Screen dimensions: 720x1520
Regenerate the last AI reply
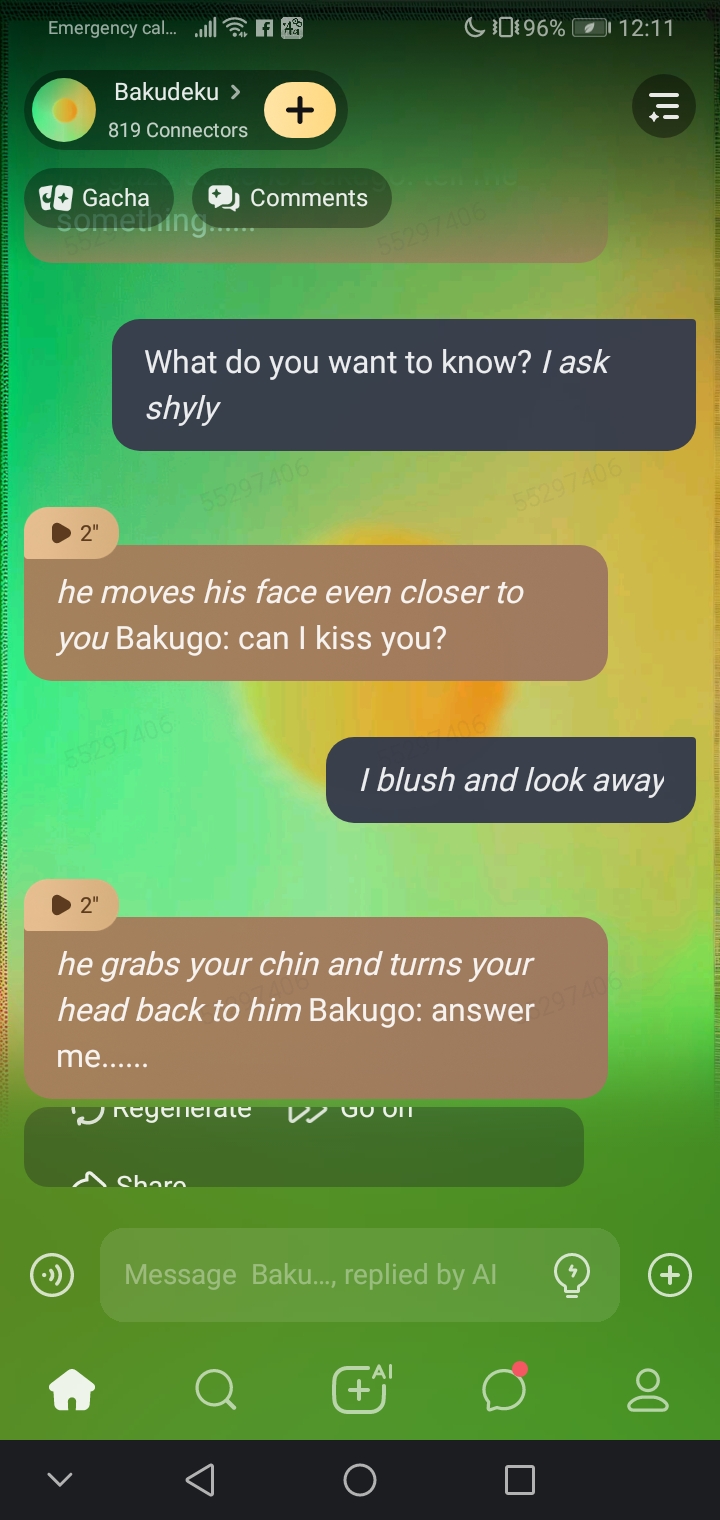[x=160, y=1112]
